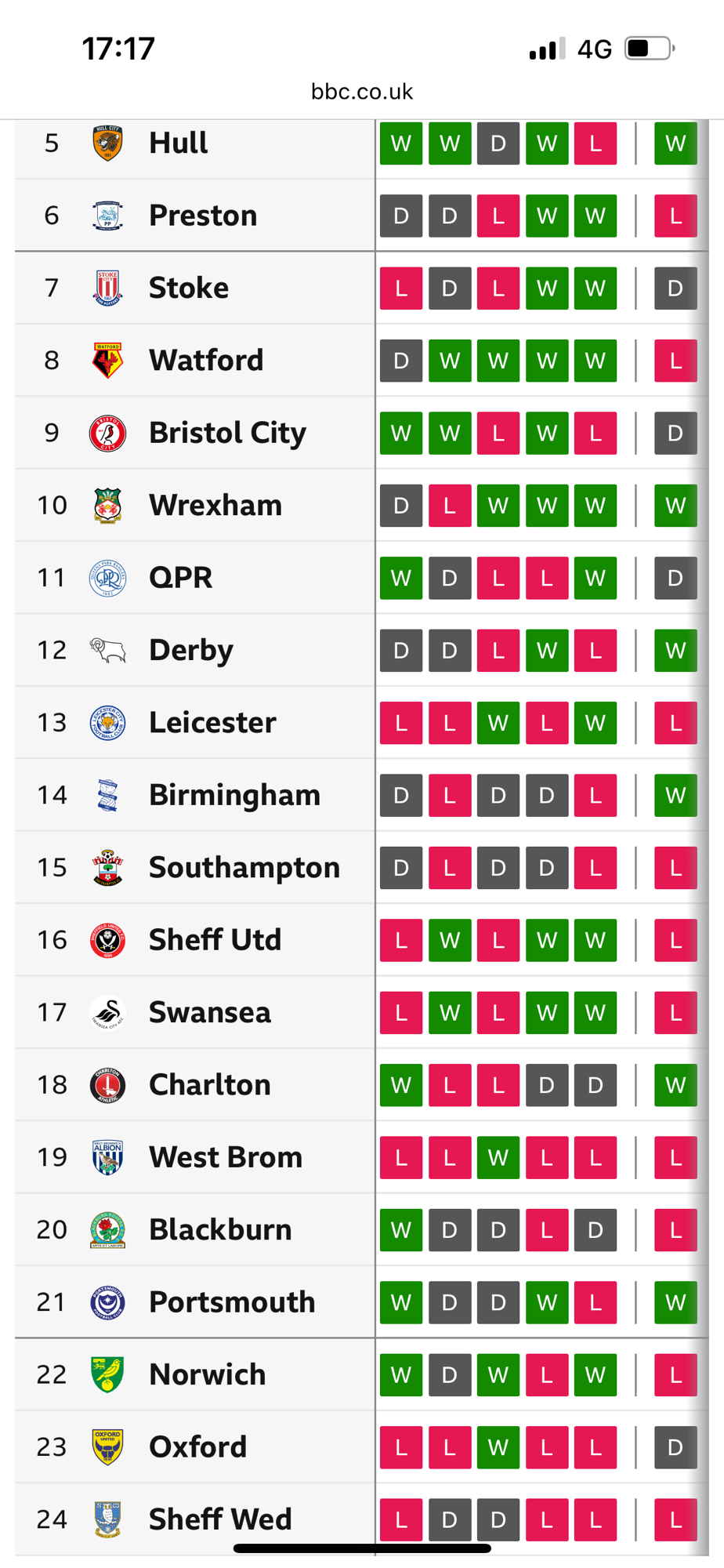The width and height of the screenshot is (724, 1568).
Task: Open the West Brom team page
Action: point(225,1157)
